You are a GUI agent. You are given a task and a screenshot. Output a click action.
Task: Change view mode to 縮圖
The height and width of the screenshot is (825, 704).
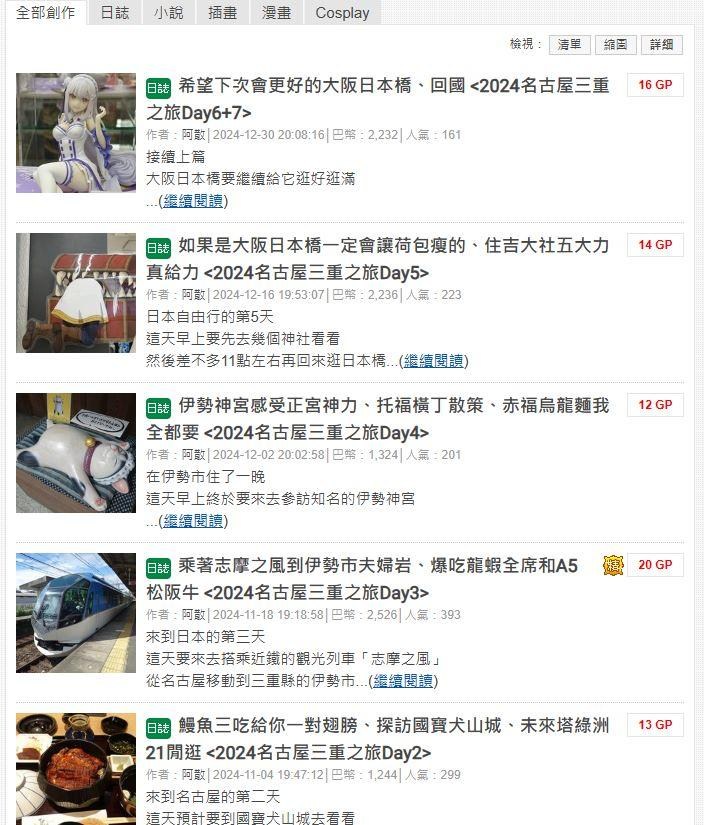(x=615, y=44)
